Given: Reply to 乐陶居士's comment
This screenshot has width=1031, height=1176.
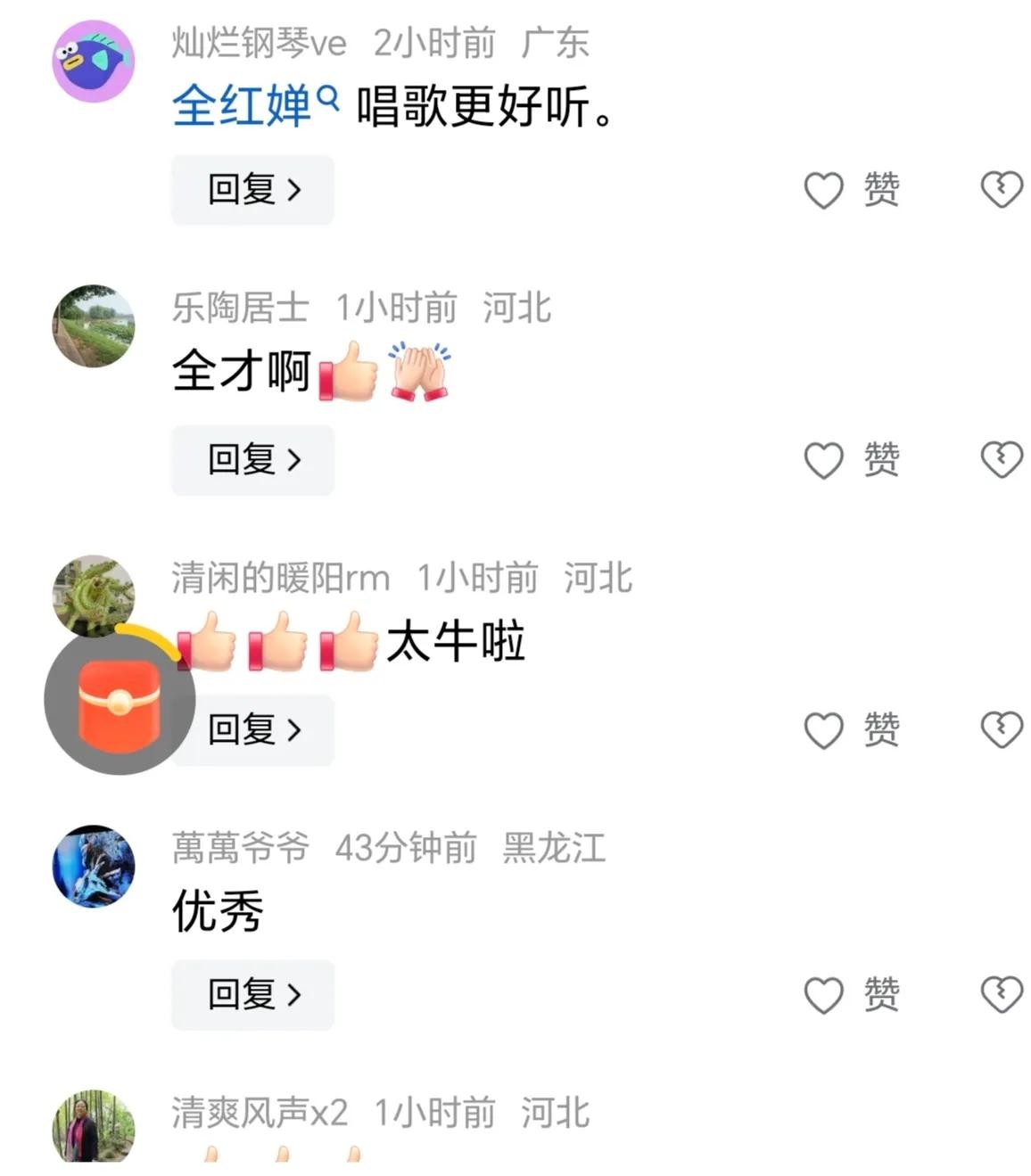Looking at the screenshot, I should [252, 460].
